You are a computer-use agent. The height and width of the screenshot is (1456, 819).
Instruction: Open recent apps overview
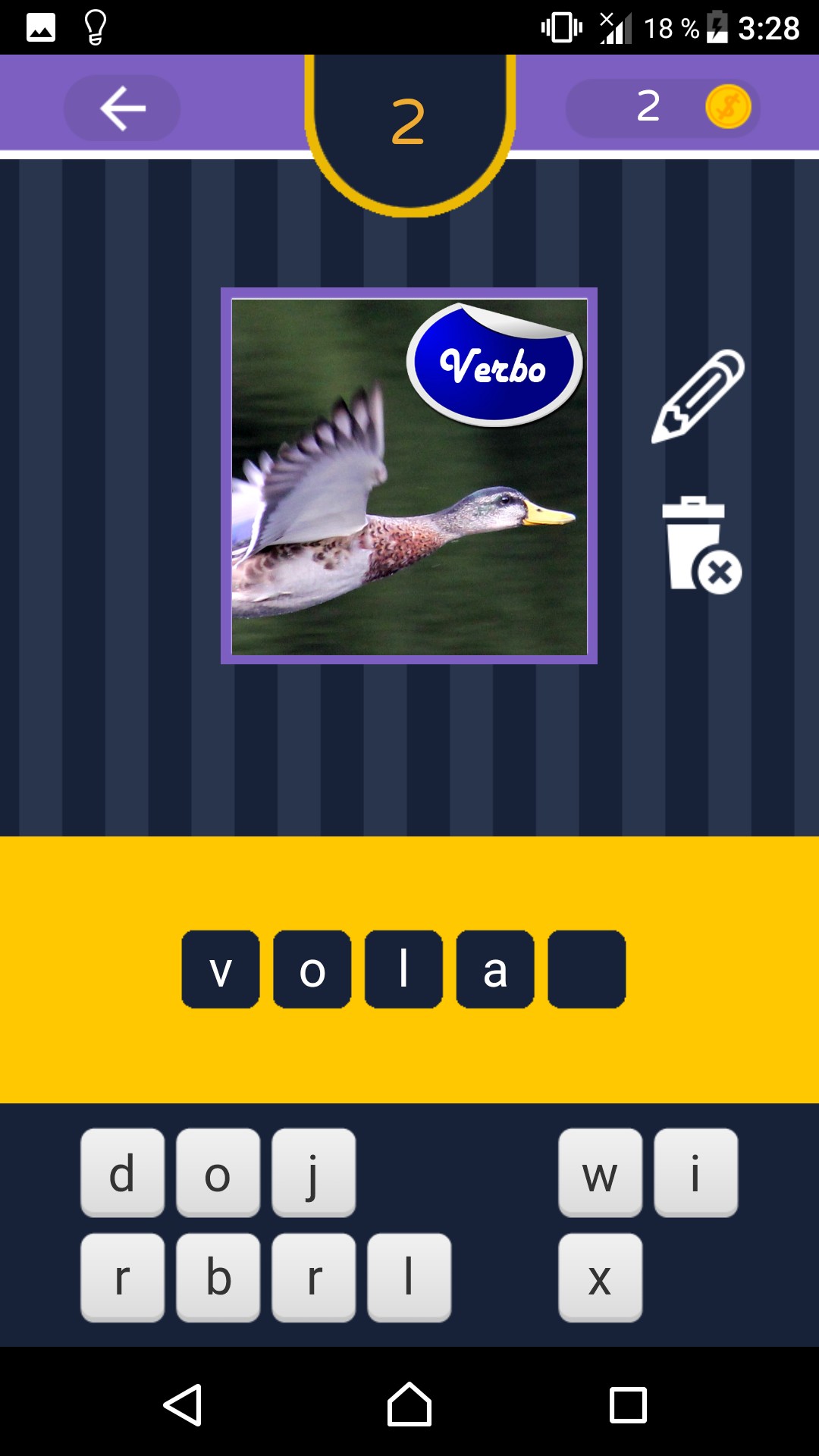point(628,1404)
